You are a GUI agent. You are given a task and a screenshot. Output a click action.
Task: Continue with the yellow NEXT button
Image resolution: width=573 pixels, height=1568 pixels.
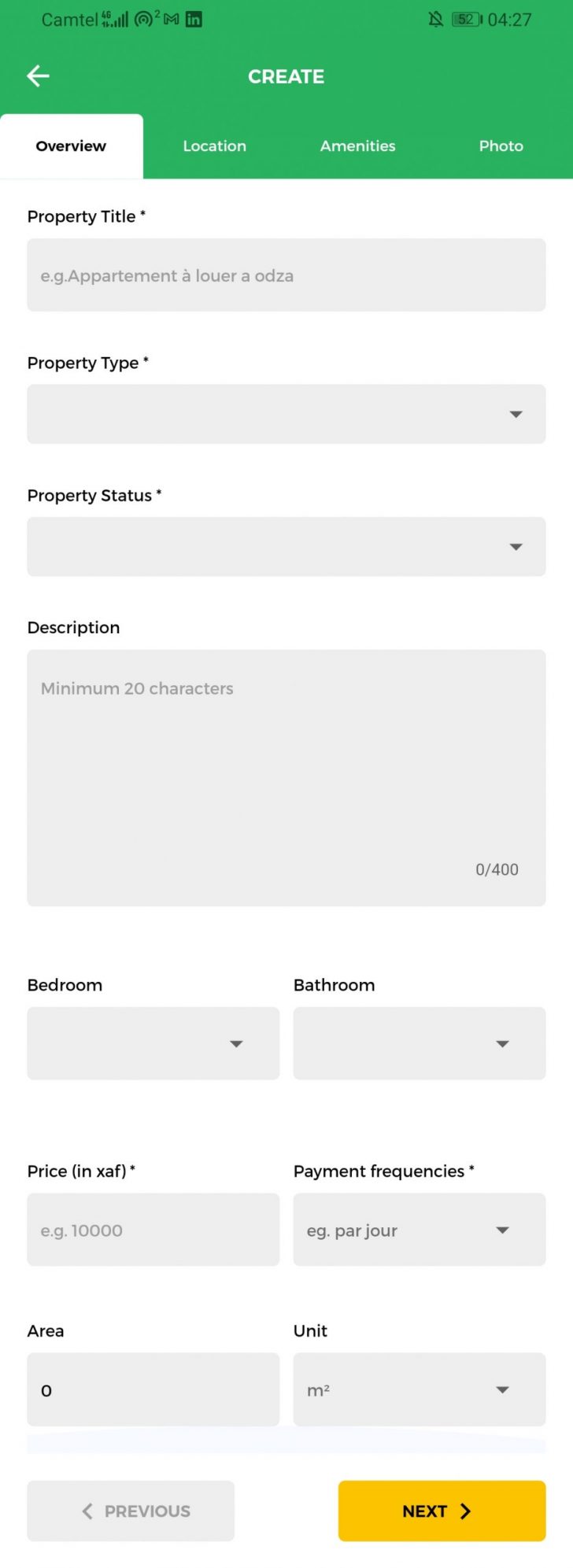click(441, 1511)
